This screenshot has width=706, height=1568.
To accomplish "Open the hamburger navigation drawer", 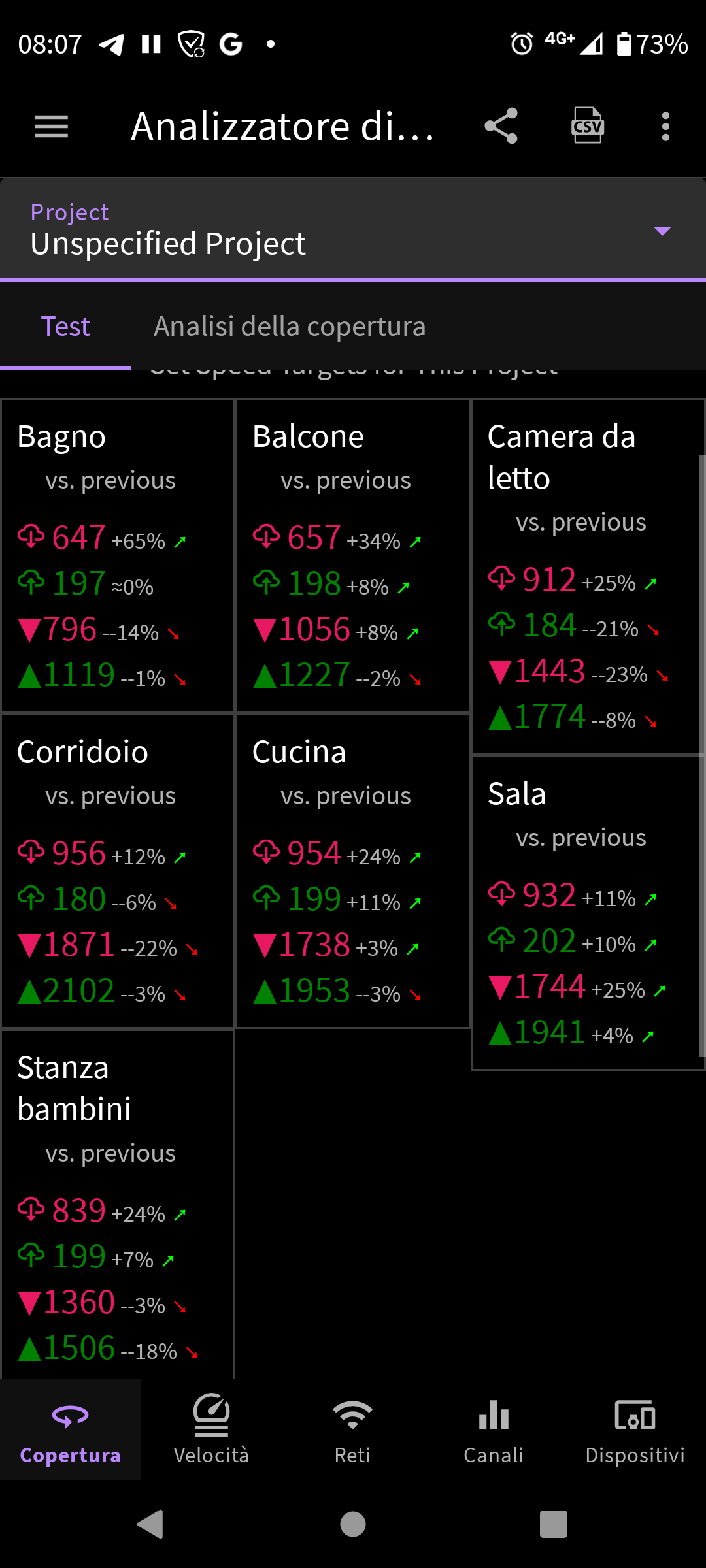I will 51,126.
